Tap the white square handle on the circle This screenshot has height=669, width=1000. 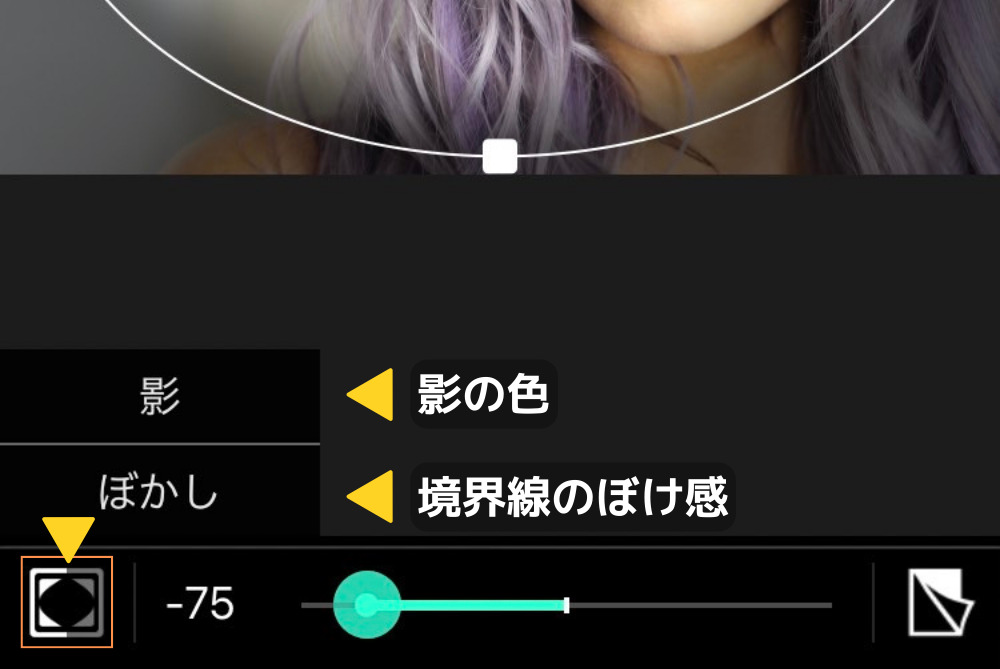[x=500, y=156]
